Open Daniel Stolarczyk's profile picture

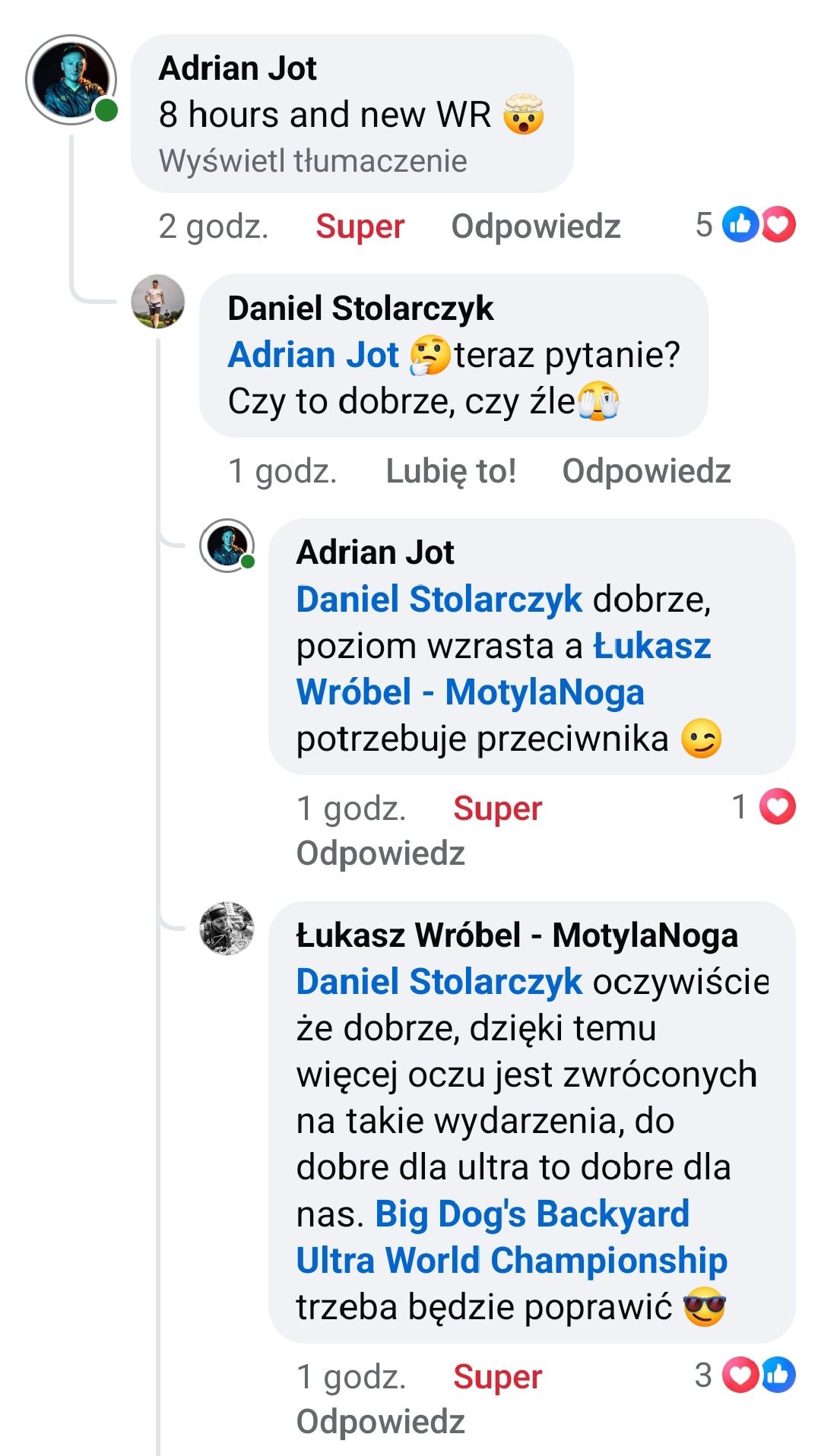point(158,302)
